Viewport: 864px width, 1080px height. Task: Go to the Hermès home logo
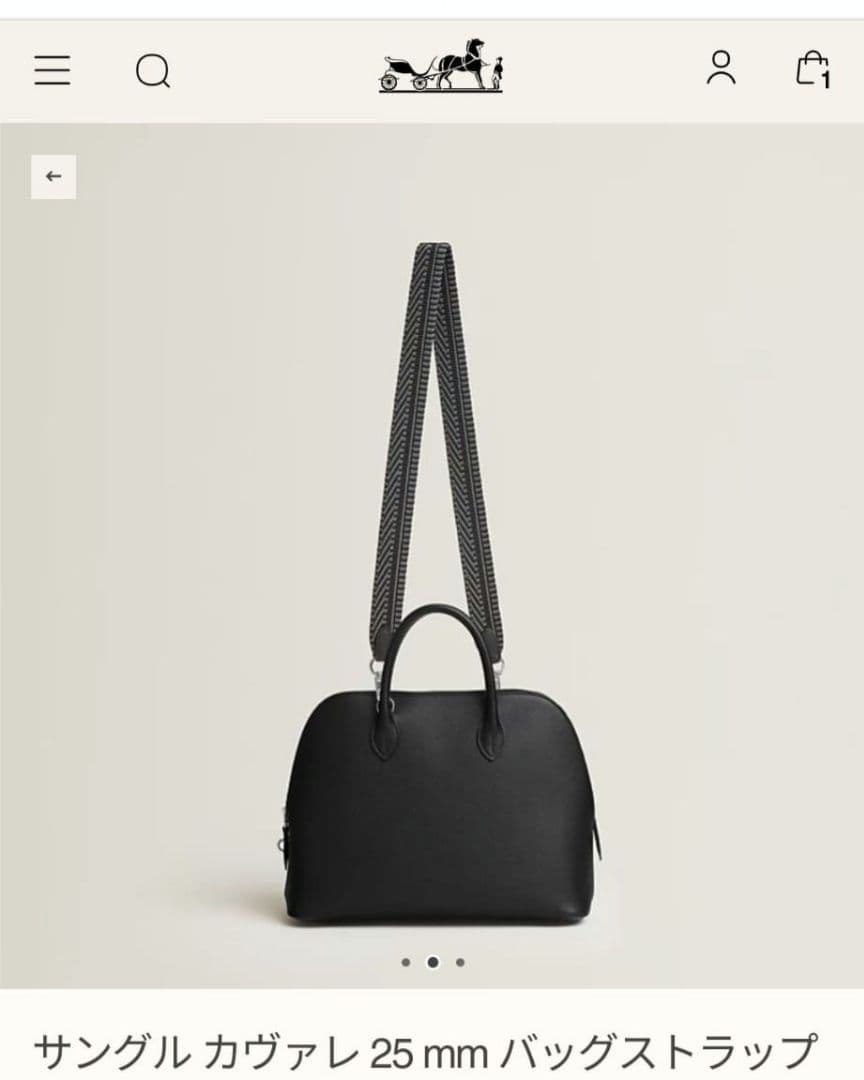(x=441, y=66)
